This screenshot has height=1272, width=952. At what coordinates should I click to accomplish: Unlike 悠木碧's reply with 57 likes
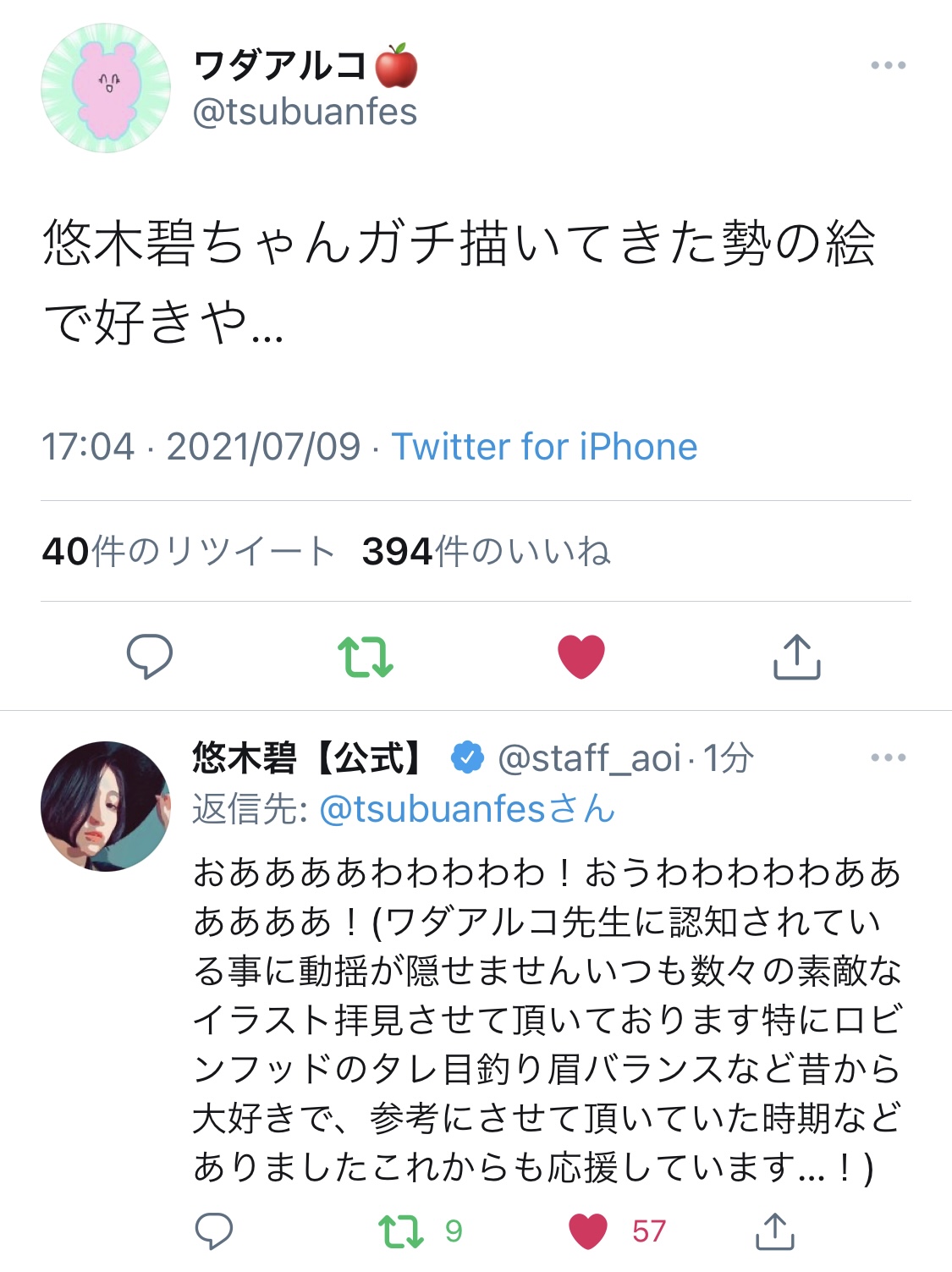[589, 1231]
